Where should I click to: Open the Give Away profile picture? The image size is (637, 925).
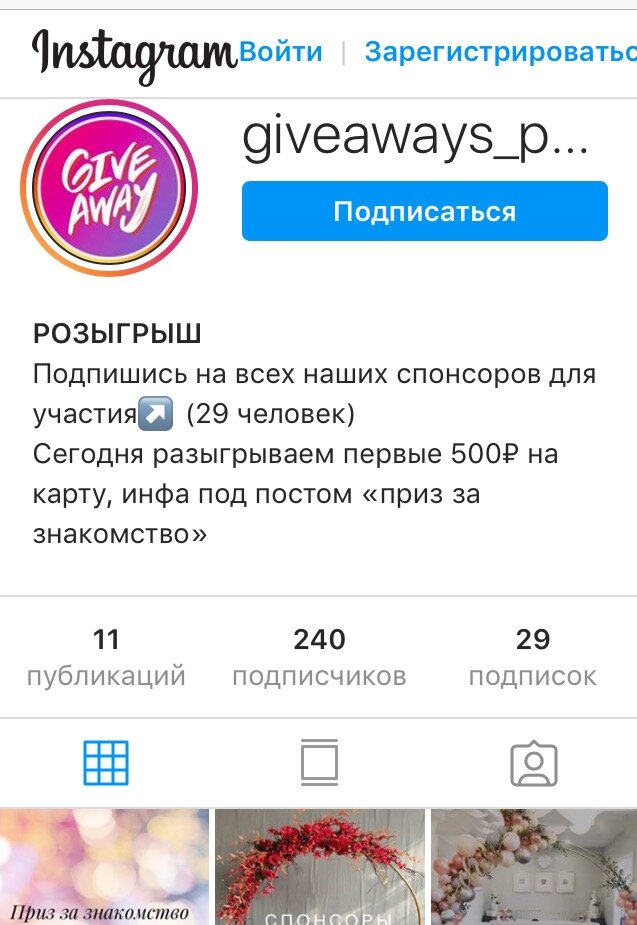pos(109,189)
